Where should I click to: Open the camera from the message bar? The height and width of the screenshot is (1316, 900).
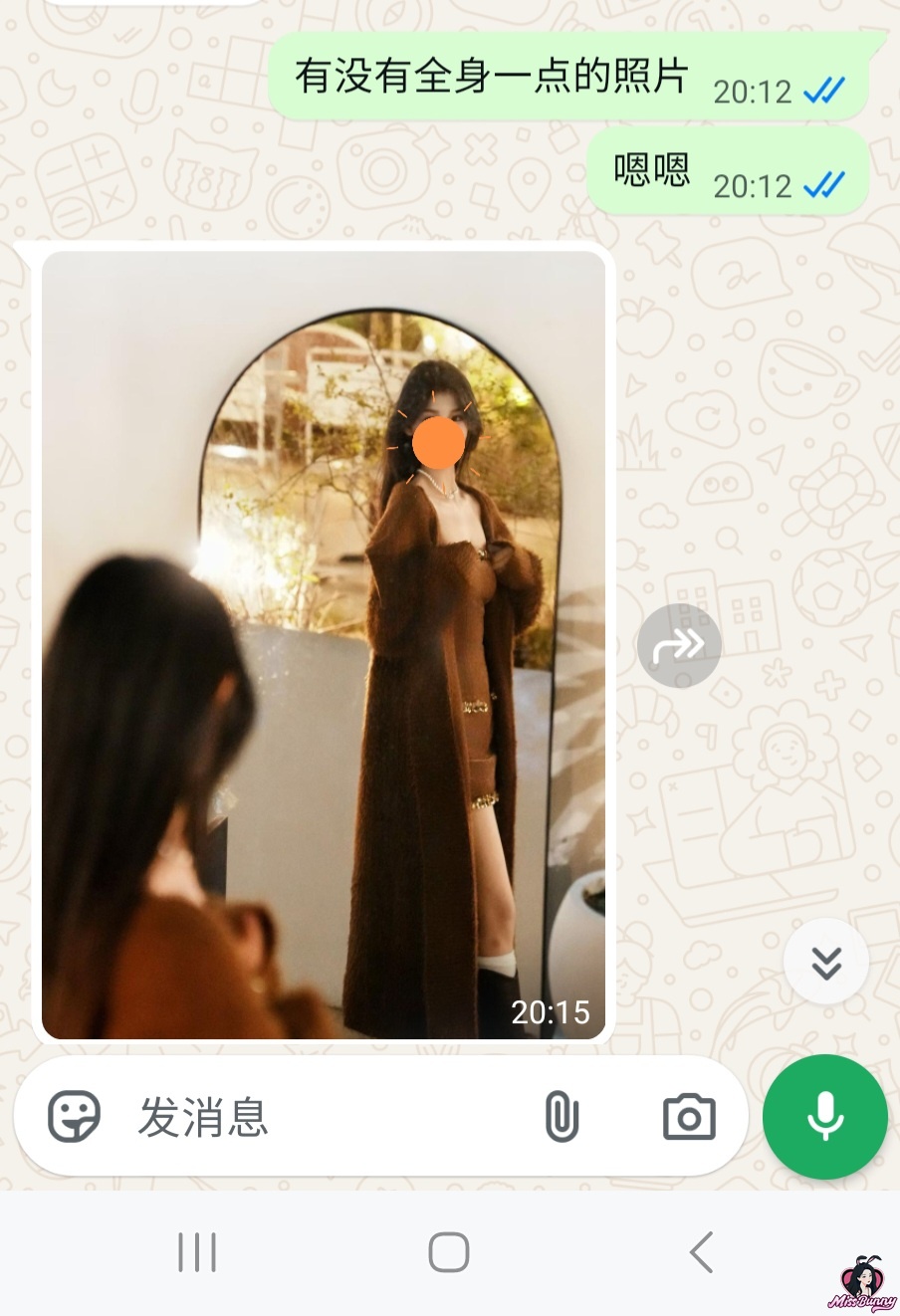(x=689, y=1117)
